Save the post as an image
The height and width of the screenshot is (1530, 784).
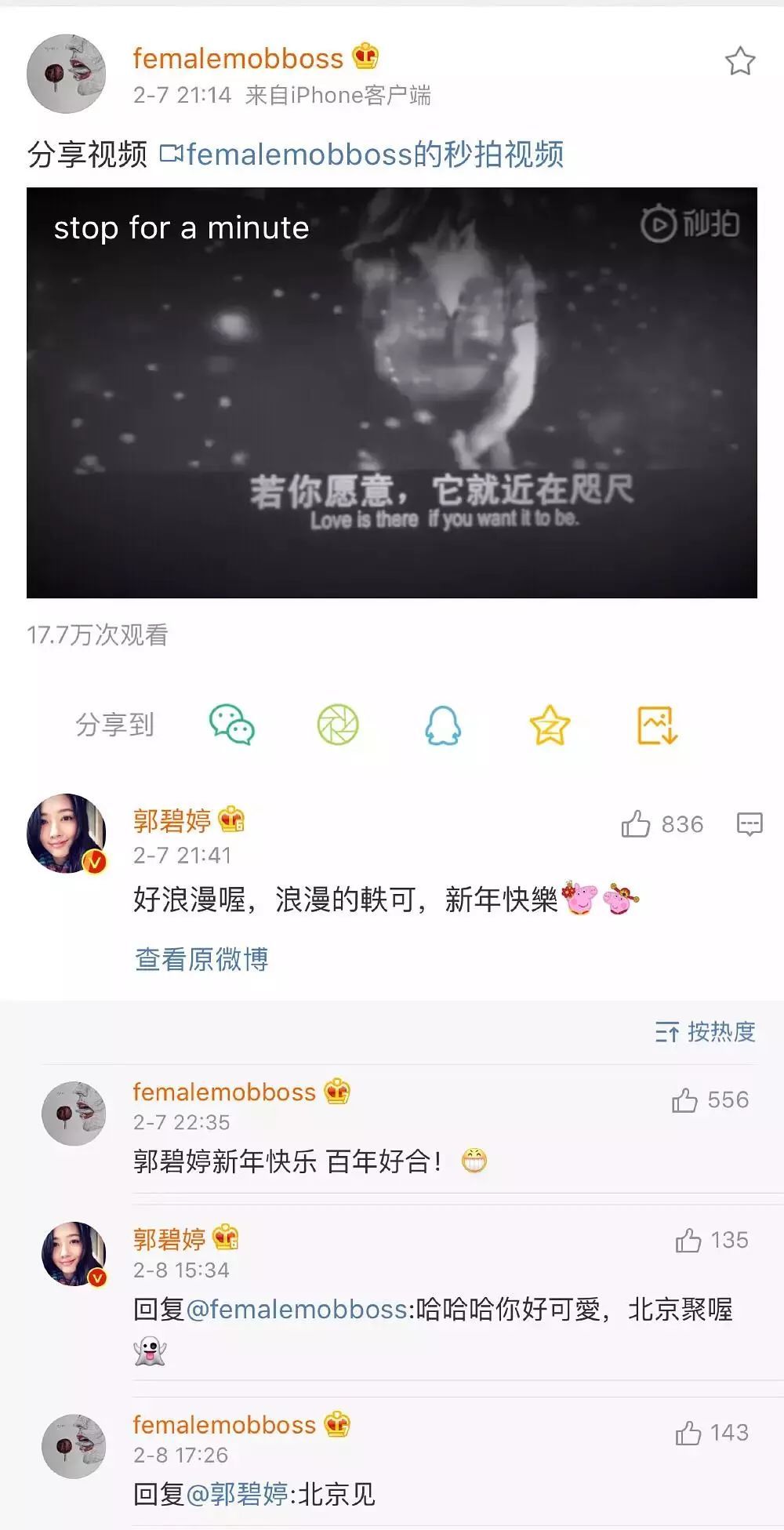(656, 725)
